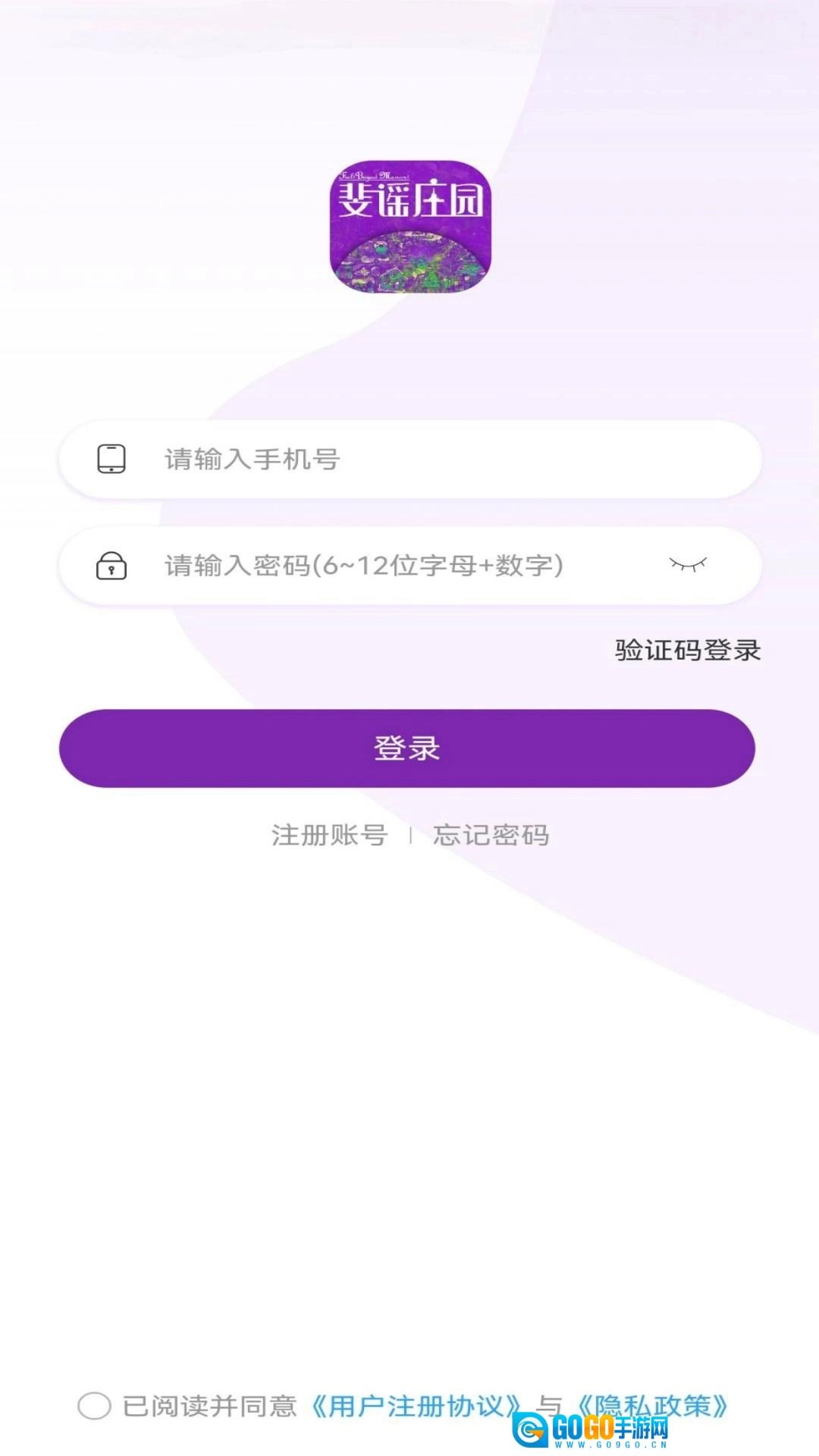Open 注册账号 to register an account
Viewport: 819px width, 1456px height.
[330, 836]
